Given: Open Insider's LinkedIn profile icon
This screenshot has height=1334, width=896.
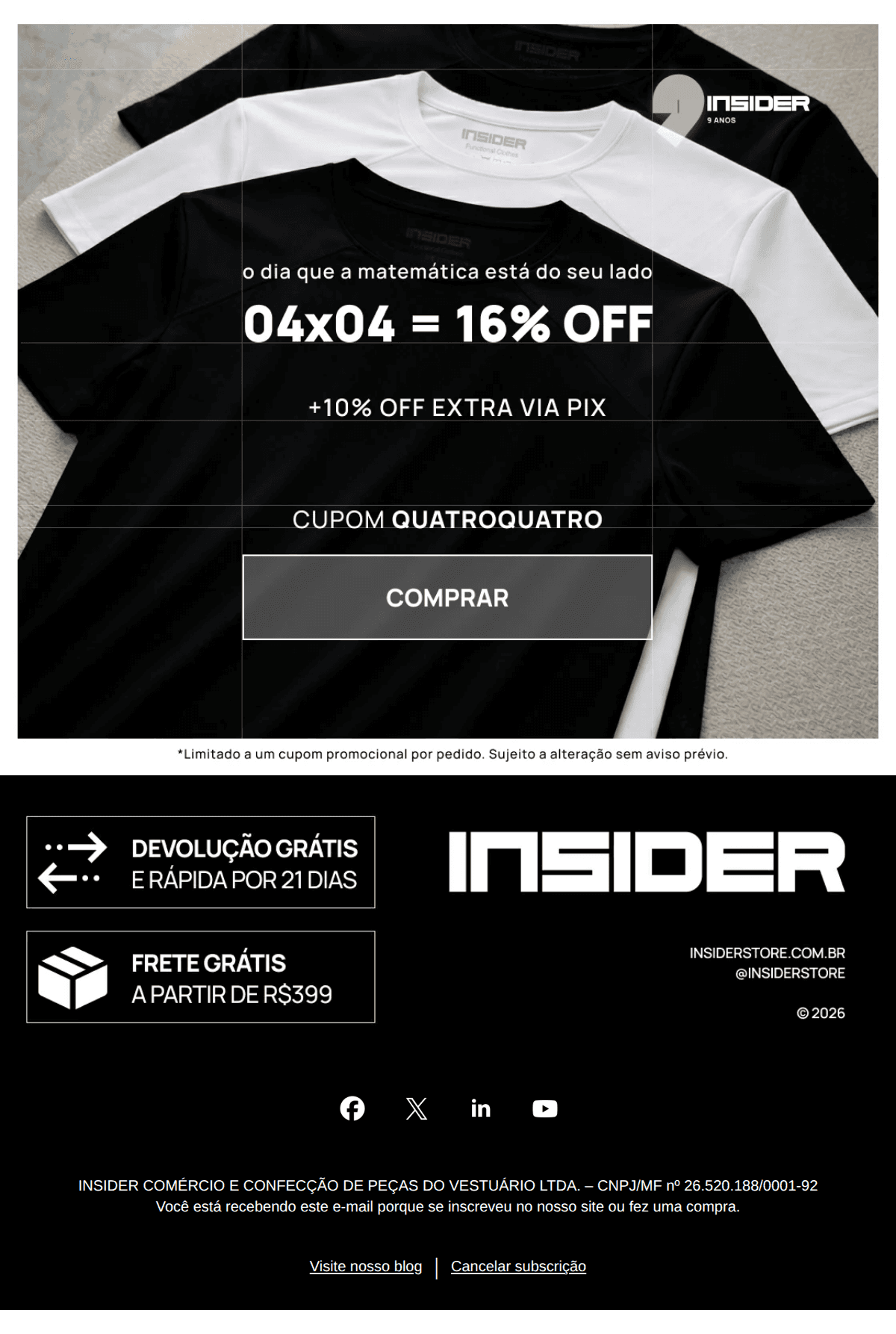Looking at the screenshot, I should click(480, 1108).
